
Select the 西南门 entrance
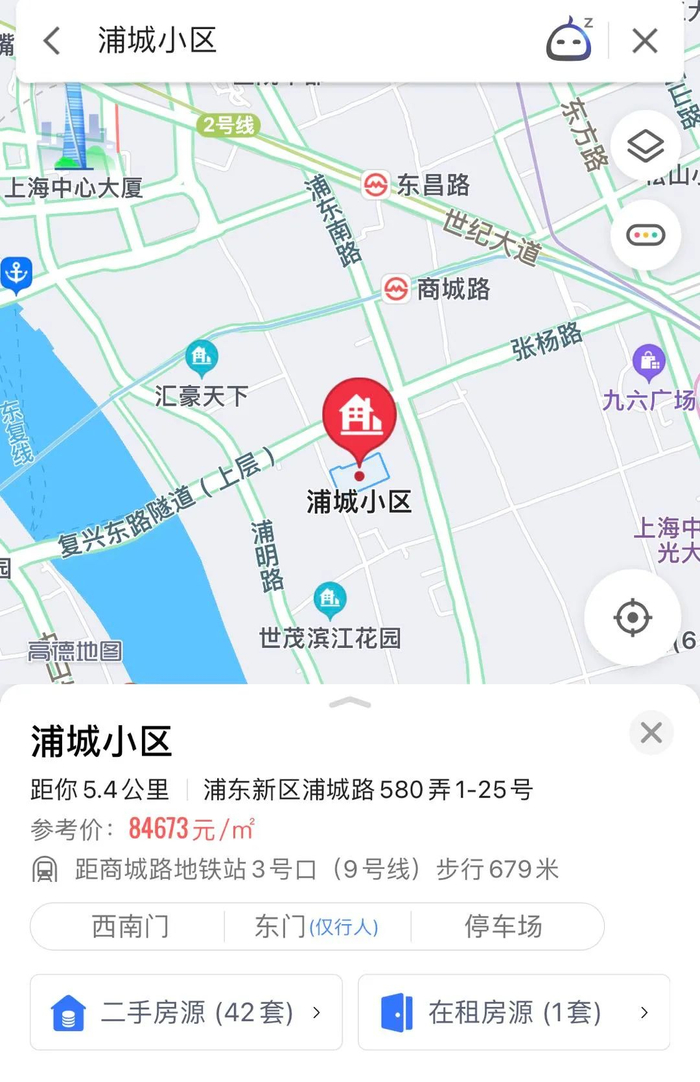click(130, 927)
